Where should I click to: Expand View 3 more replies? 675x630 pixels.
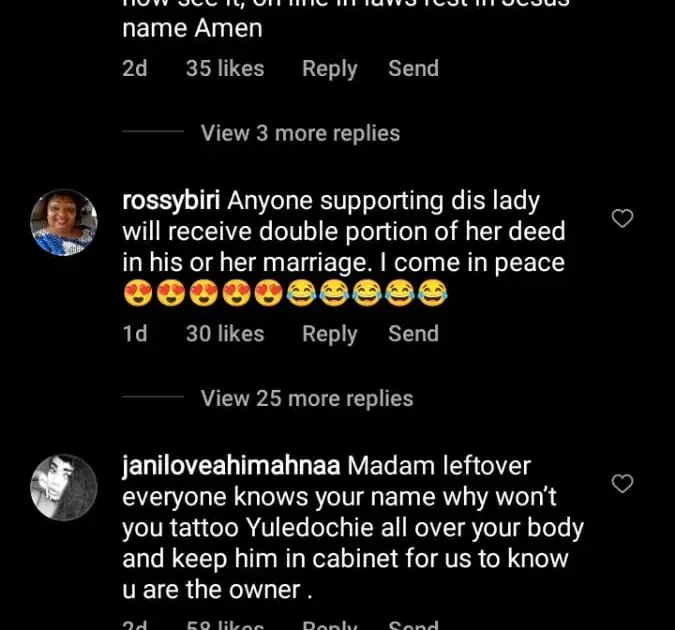tap(300, 134)
